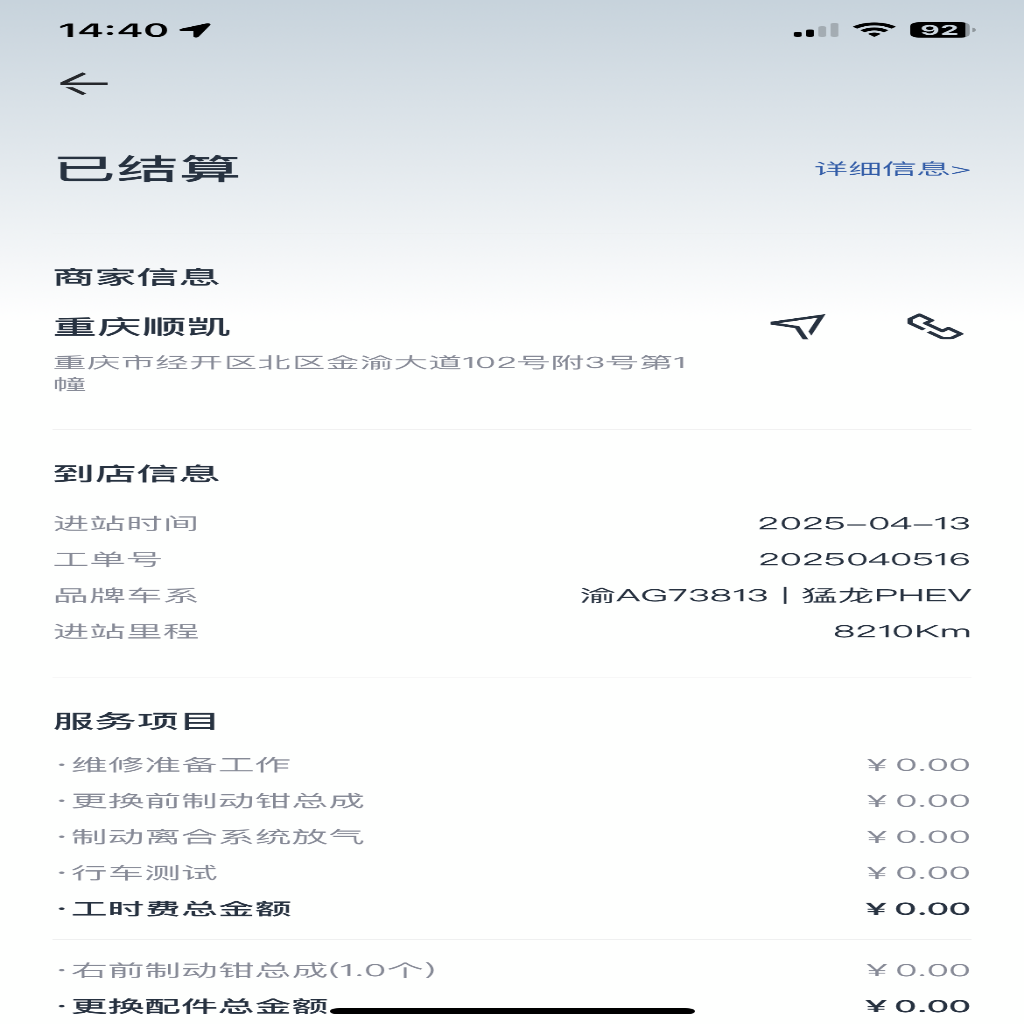Screen dimensions: 1024x1024
Task: Go back using the arrow icon
Action: point(84,84)
